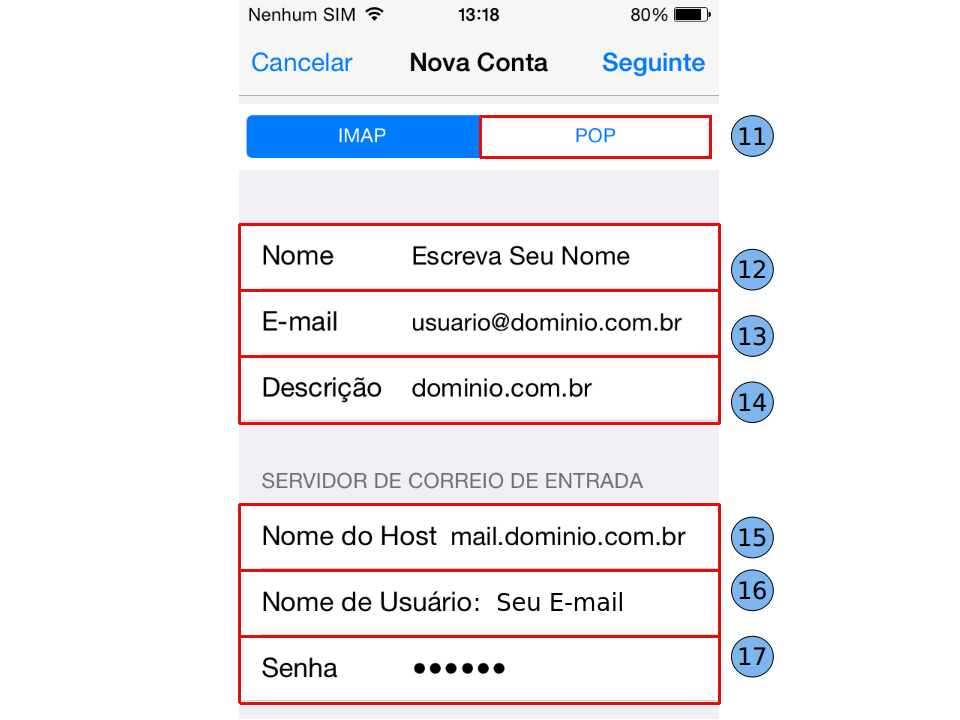Edit the Nome de Usuário field

(560, 603)
